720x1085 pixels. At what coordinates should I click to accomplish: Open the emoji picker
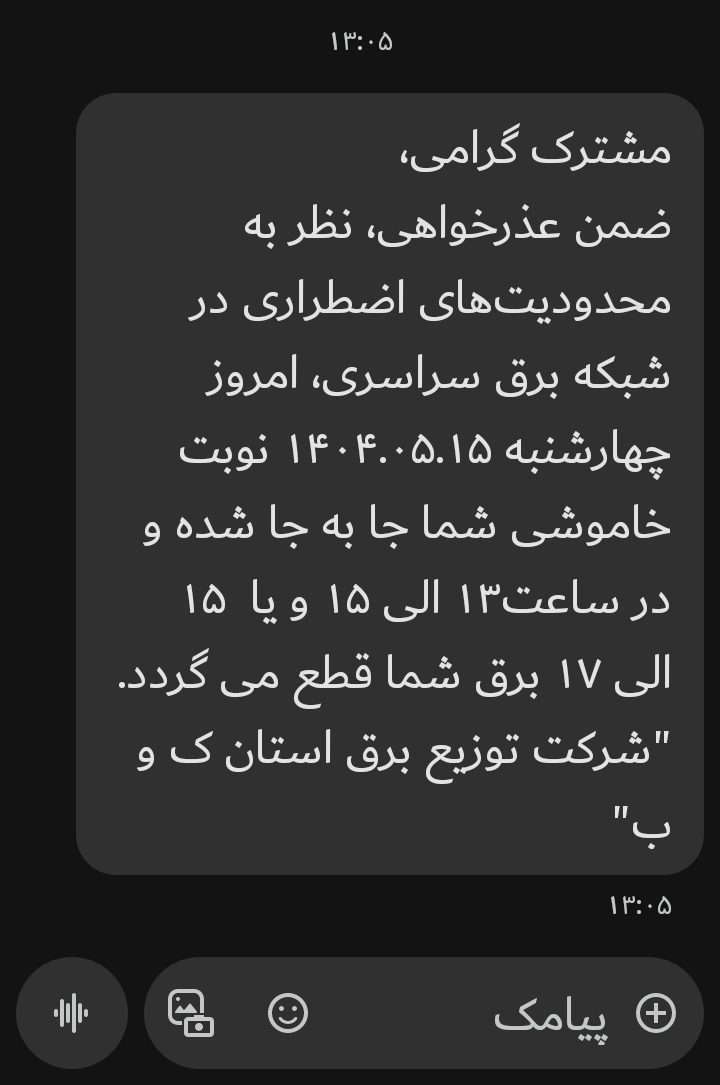coord(288,1013)
